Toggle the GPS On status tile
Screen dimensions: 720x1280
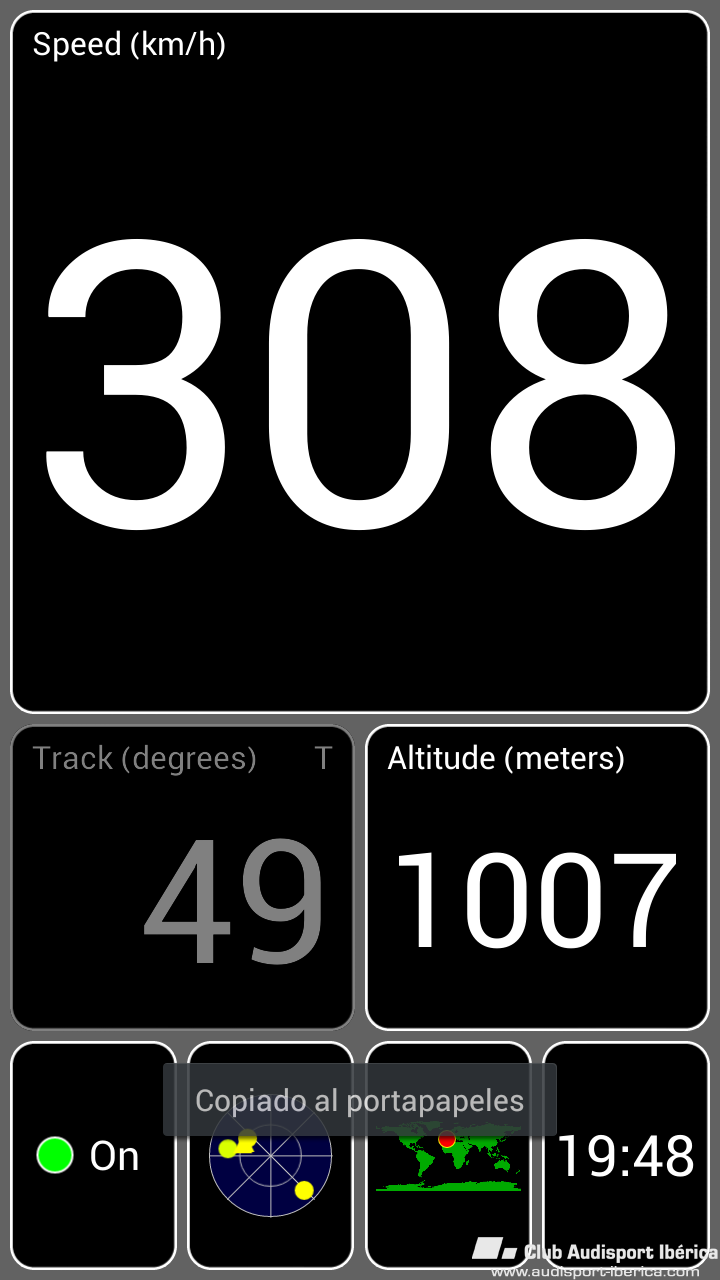coord(94,1155)
